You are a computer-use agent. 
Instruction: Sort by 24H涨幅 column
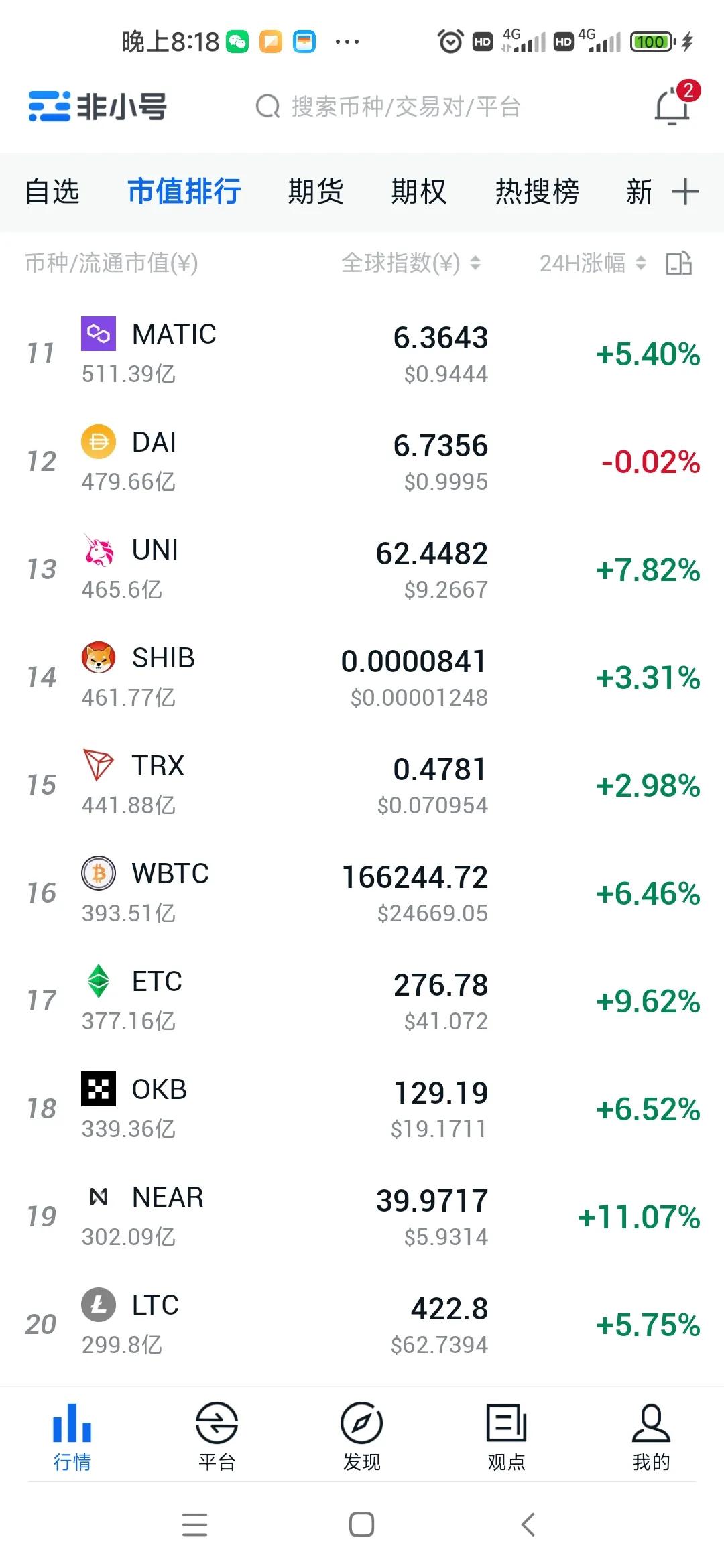click(593, 263)
